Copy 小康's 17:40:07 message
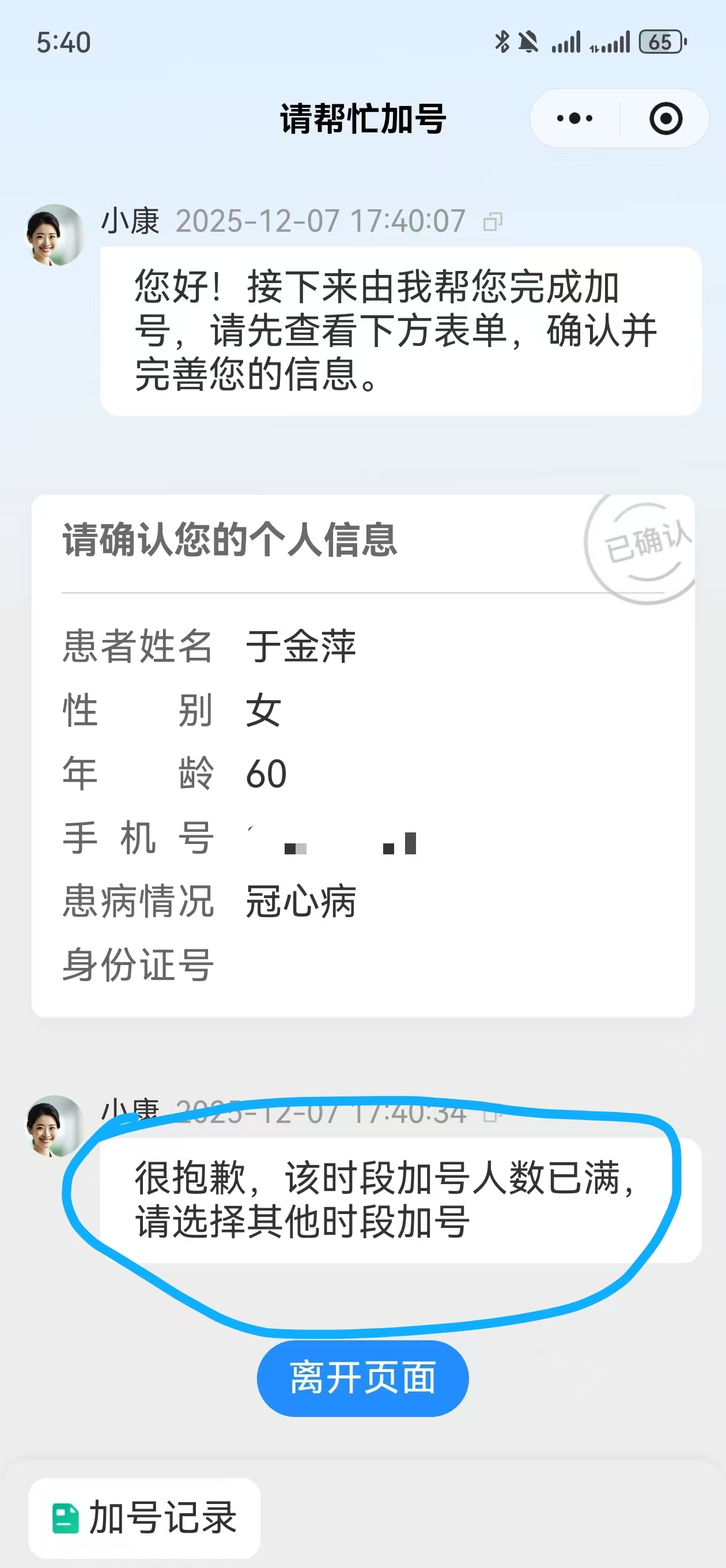This screenshot has width=726, height=1568. (x=492, y=222)
